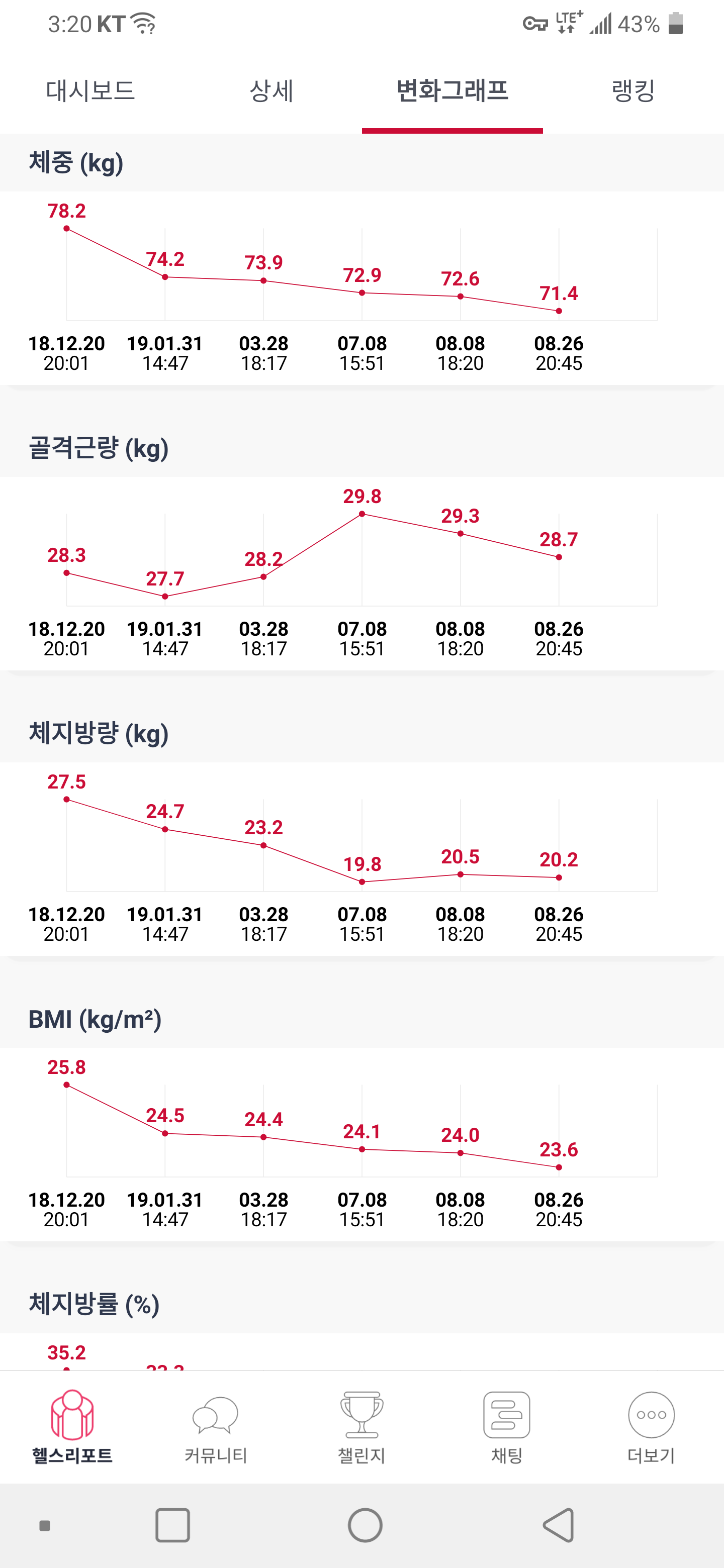This screenshot has height=1568, width=724.
Task: Tap the system back button
Action: pos(559,1525)
